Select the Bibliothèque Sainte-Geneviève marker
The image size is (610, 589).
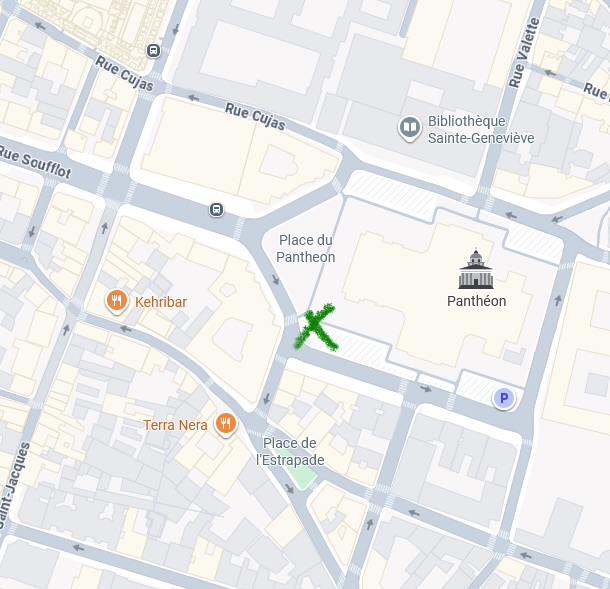coord(410,127)
